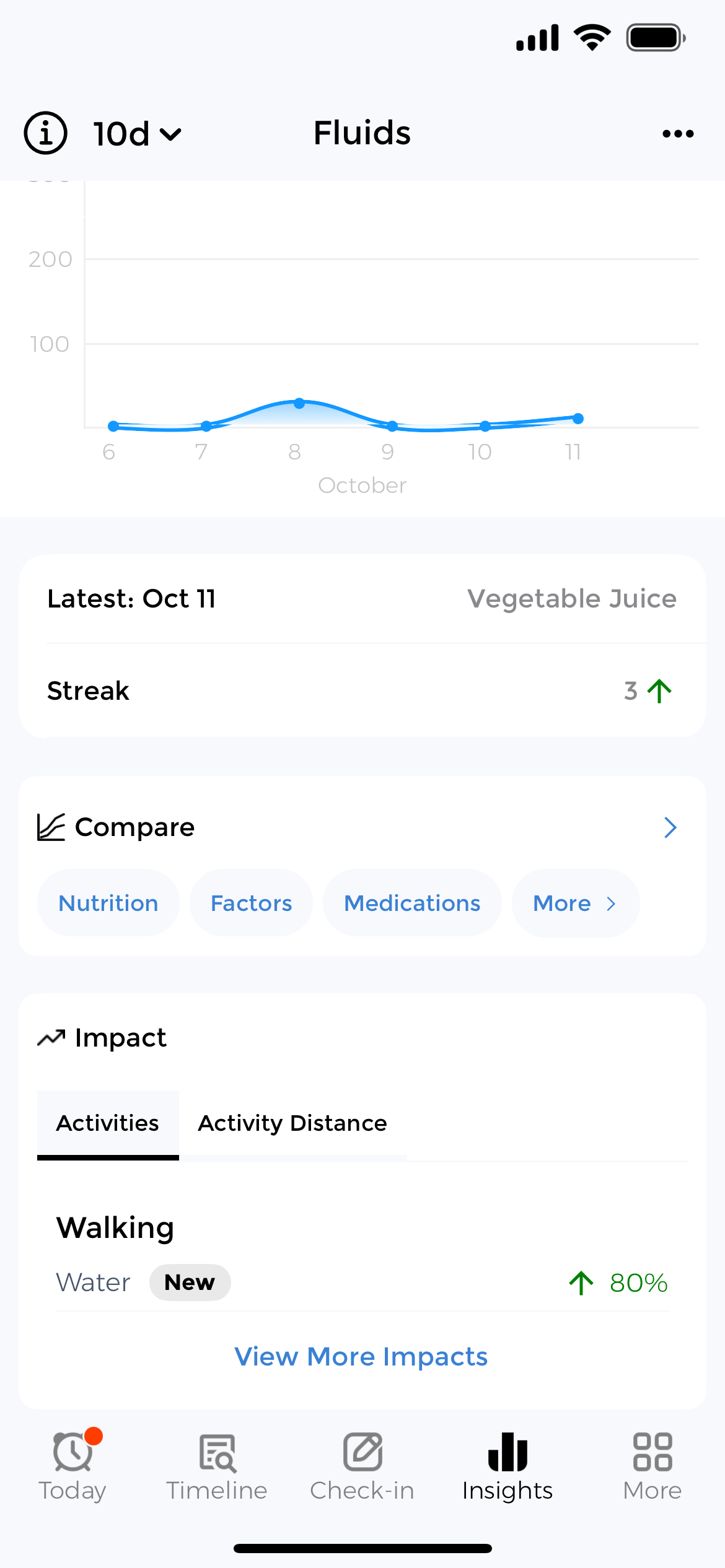Select the data point for October 8
Screen dimensions: 725x1568
pos(299,403)
